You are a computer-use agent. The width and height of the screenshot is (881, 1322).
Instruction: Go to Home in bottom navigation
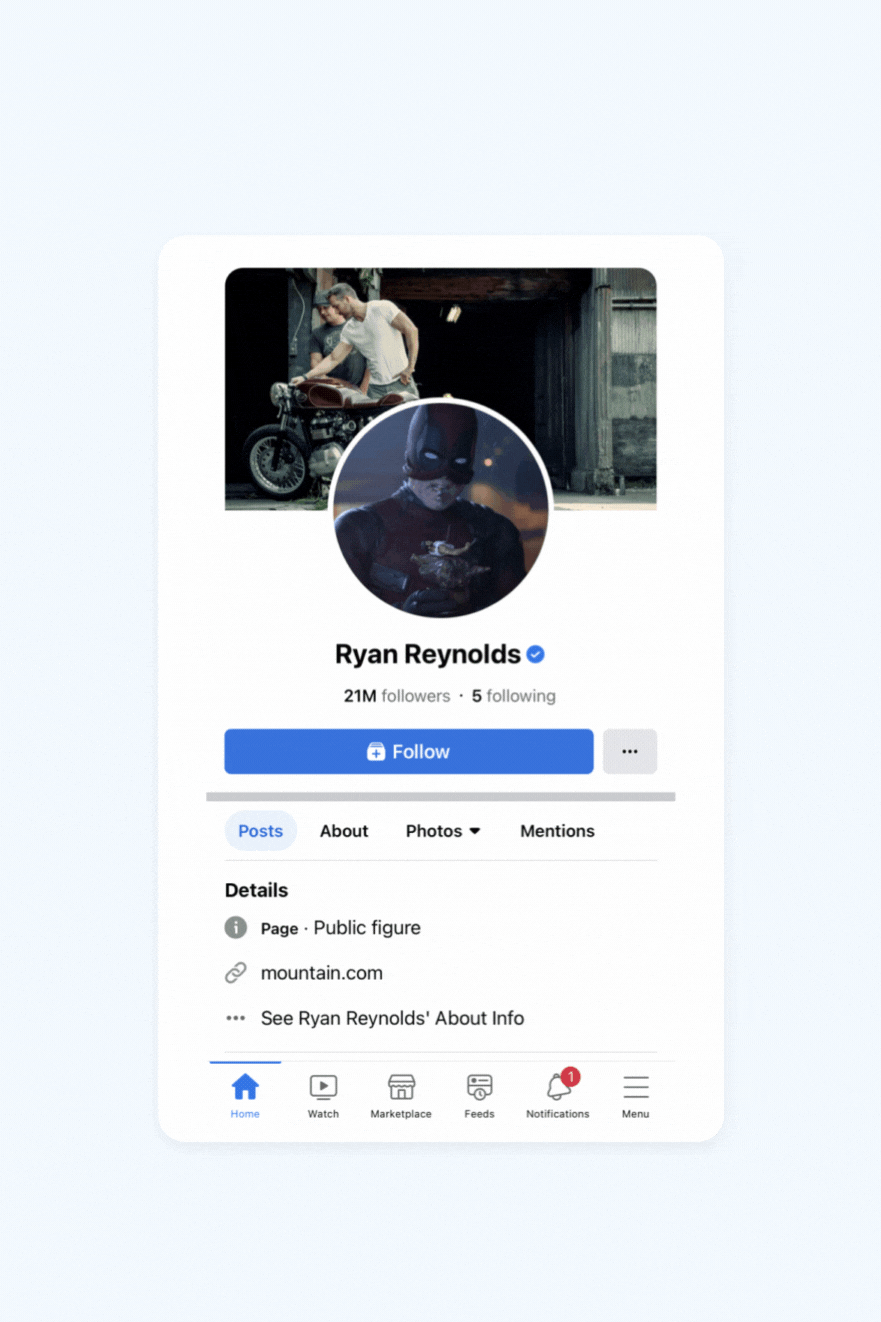245,1095
